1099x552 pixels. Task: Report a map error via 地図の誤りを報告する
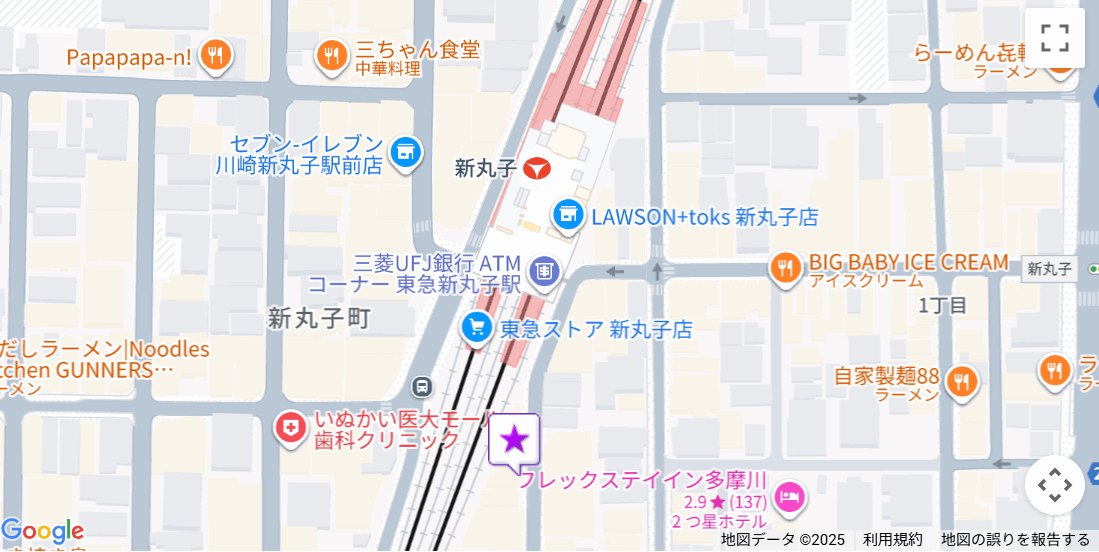pos(1014,540)
